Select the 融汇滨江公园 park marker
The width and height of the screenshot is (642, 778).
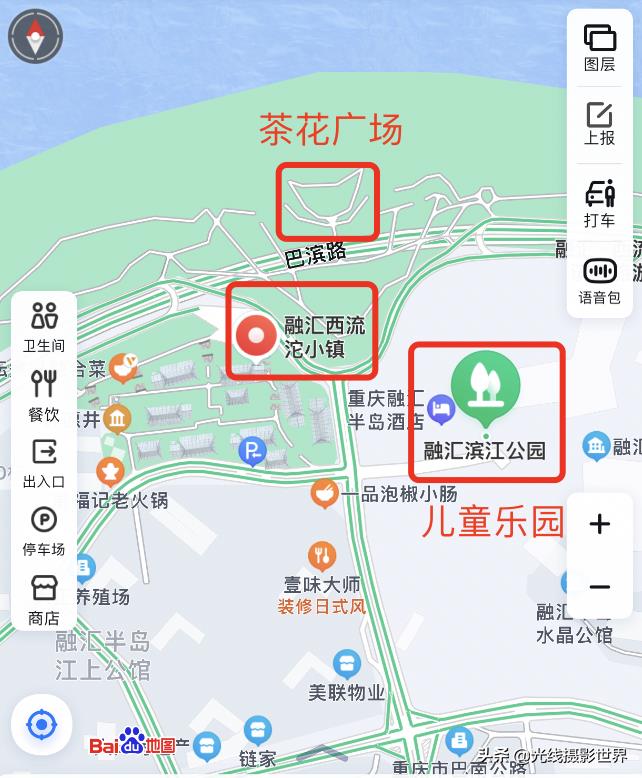[485, 385]
